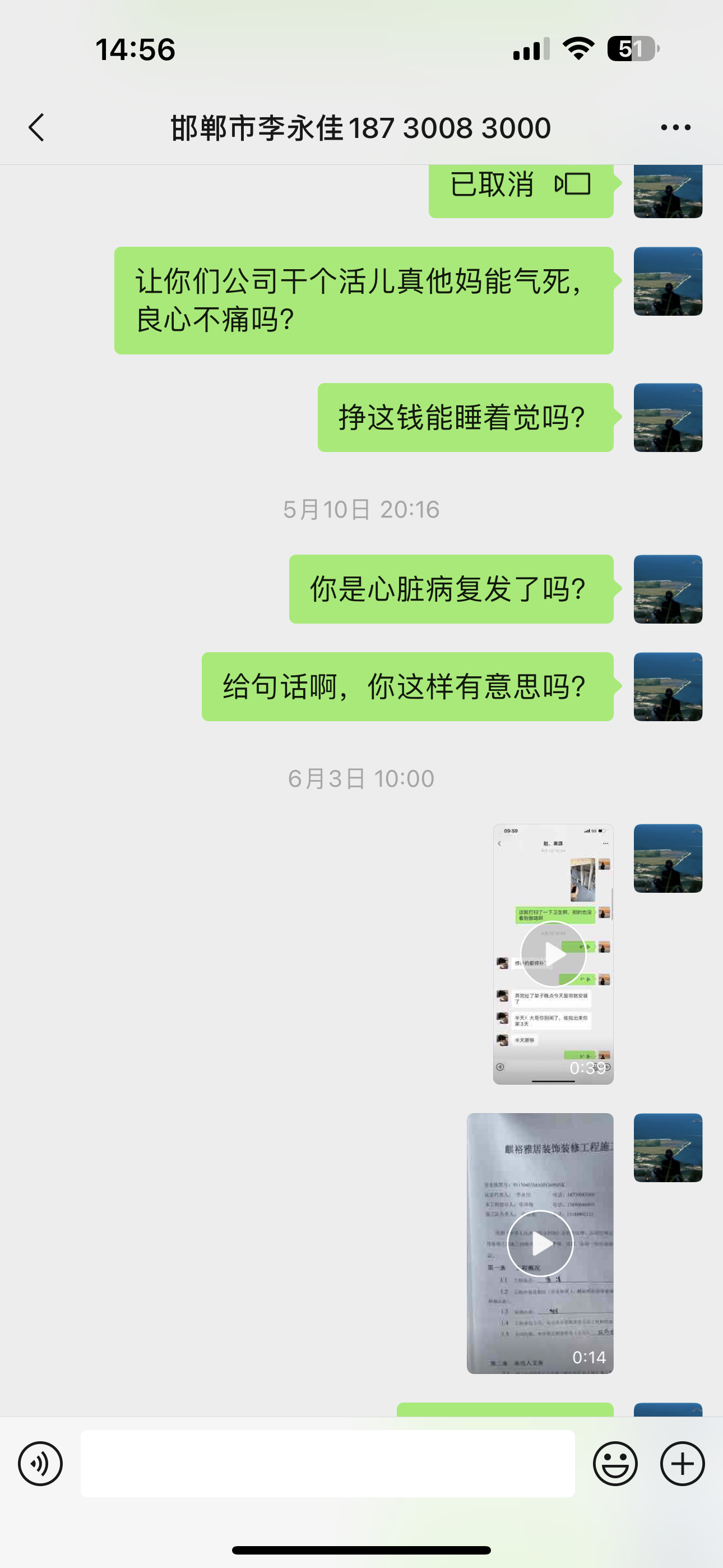Open the emoji sticker panel
Image resolution: width=723 pixels, height=1568 pixels.
click(615, 1463)
